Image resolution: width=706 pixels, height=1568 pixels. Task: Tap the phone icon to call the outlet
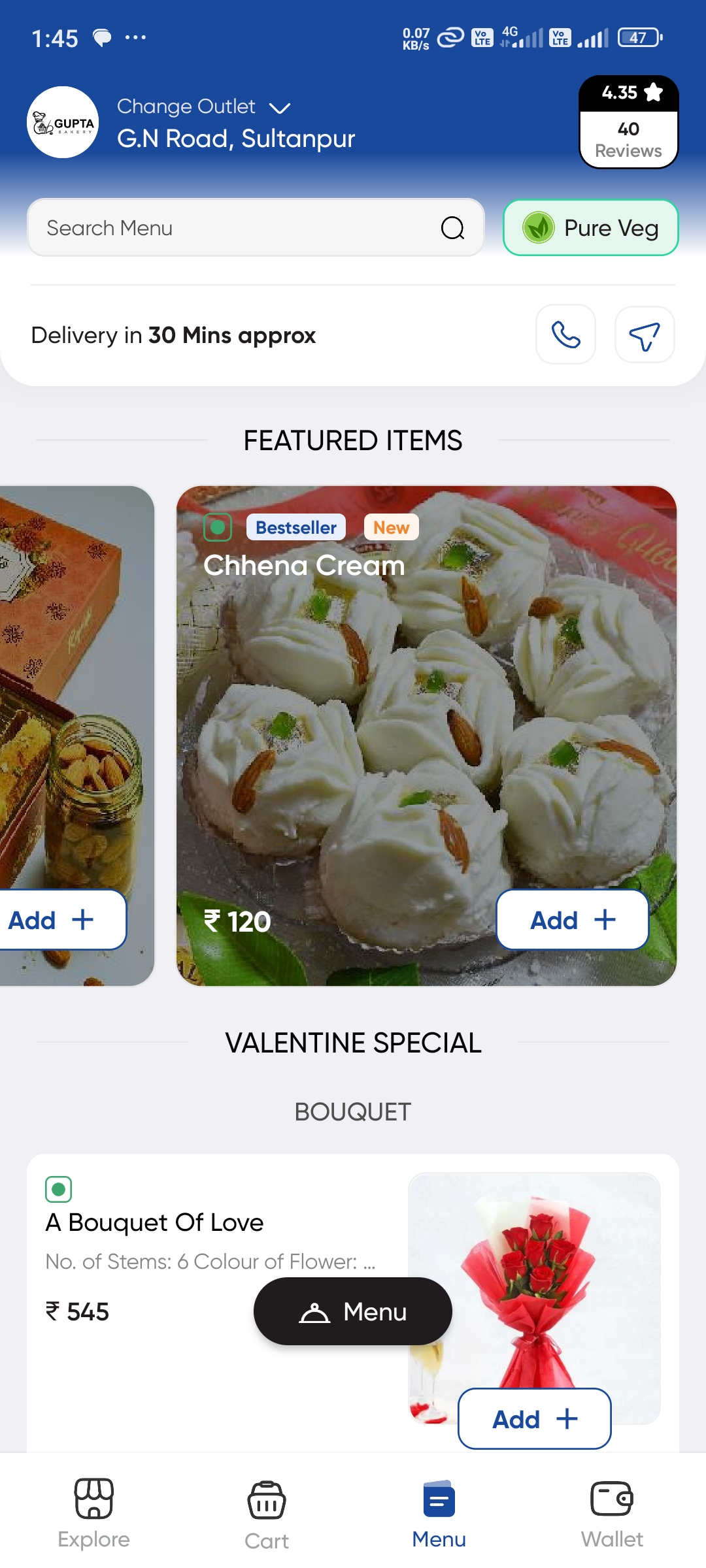pyautogui.click(x=565, y=335)
